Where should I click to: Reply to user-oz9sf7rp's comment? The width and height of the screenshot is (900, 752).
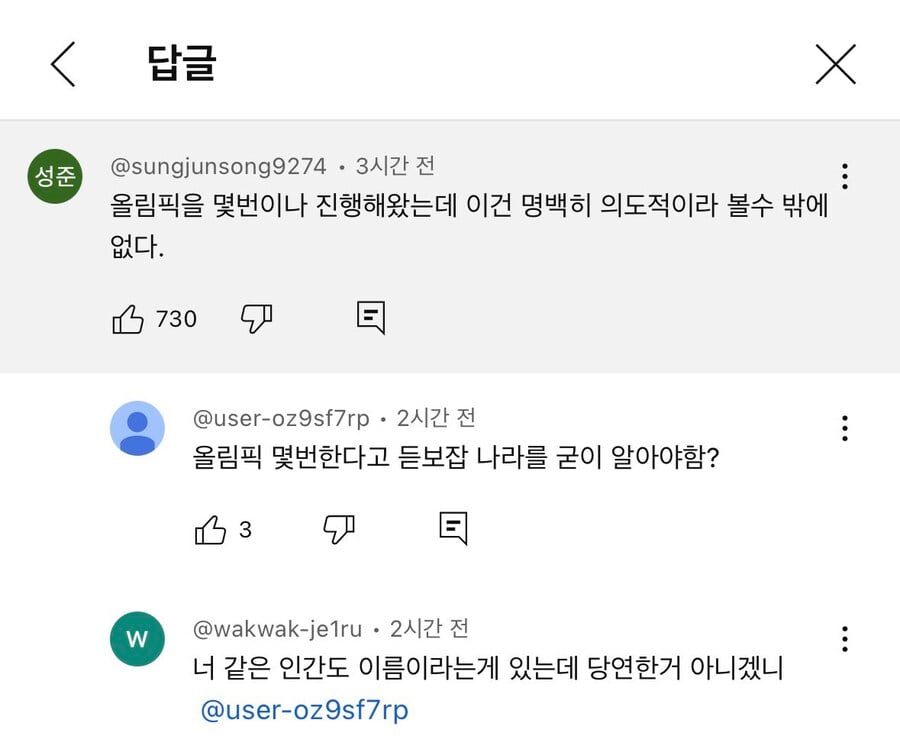pyautogui.click(x=454, y=528)
